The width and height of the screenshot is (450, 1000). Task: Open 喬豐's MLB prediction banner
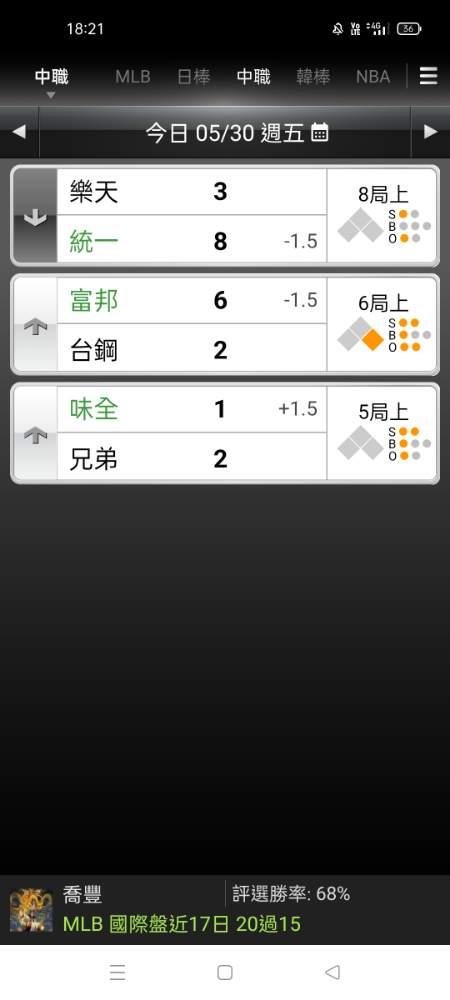[225, 909]
